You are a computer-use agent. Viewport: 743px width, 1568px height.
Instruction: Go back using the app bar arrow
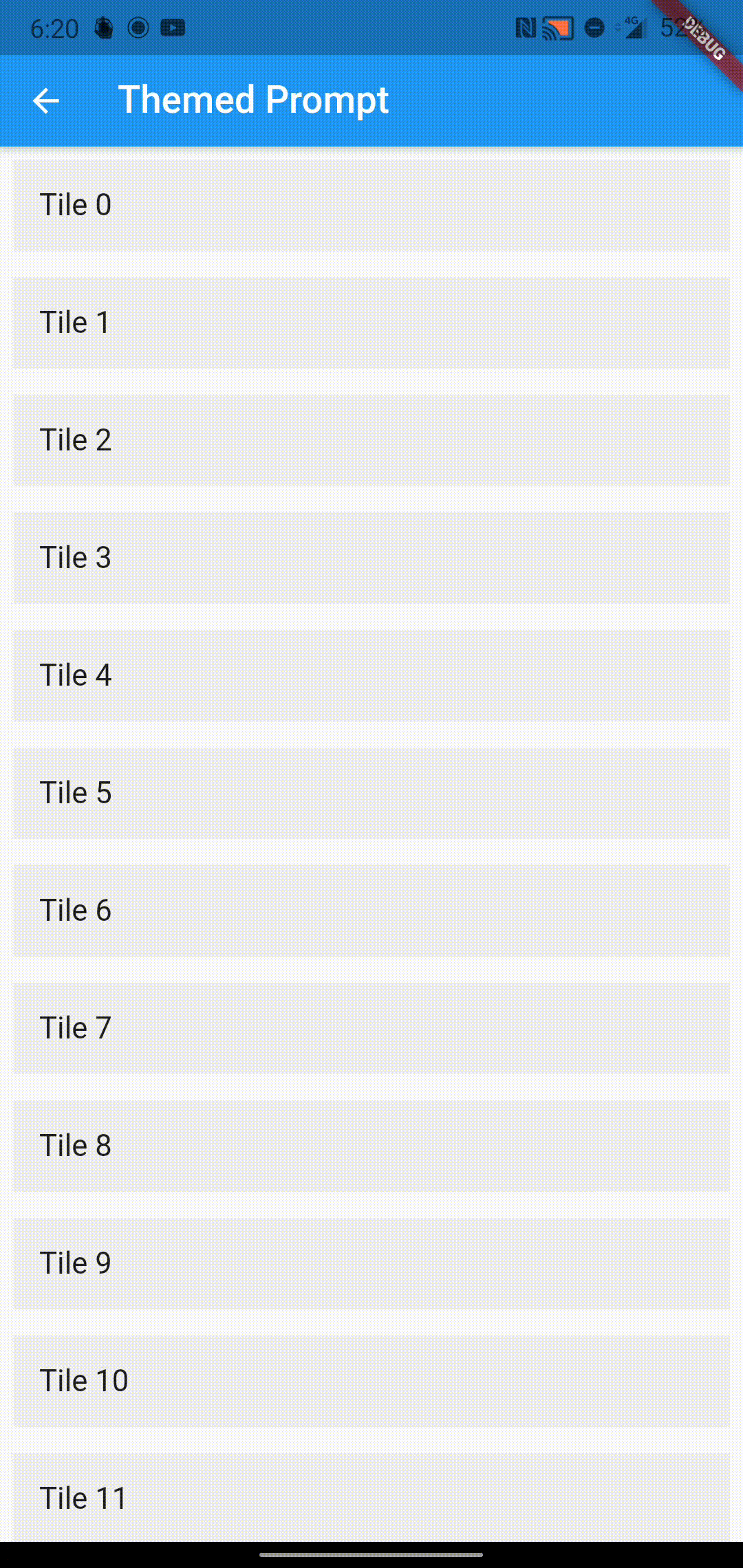pyautogui.click(x=46, y=101)
